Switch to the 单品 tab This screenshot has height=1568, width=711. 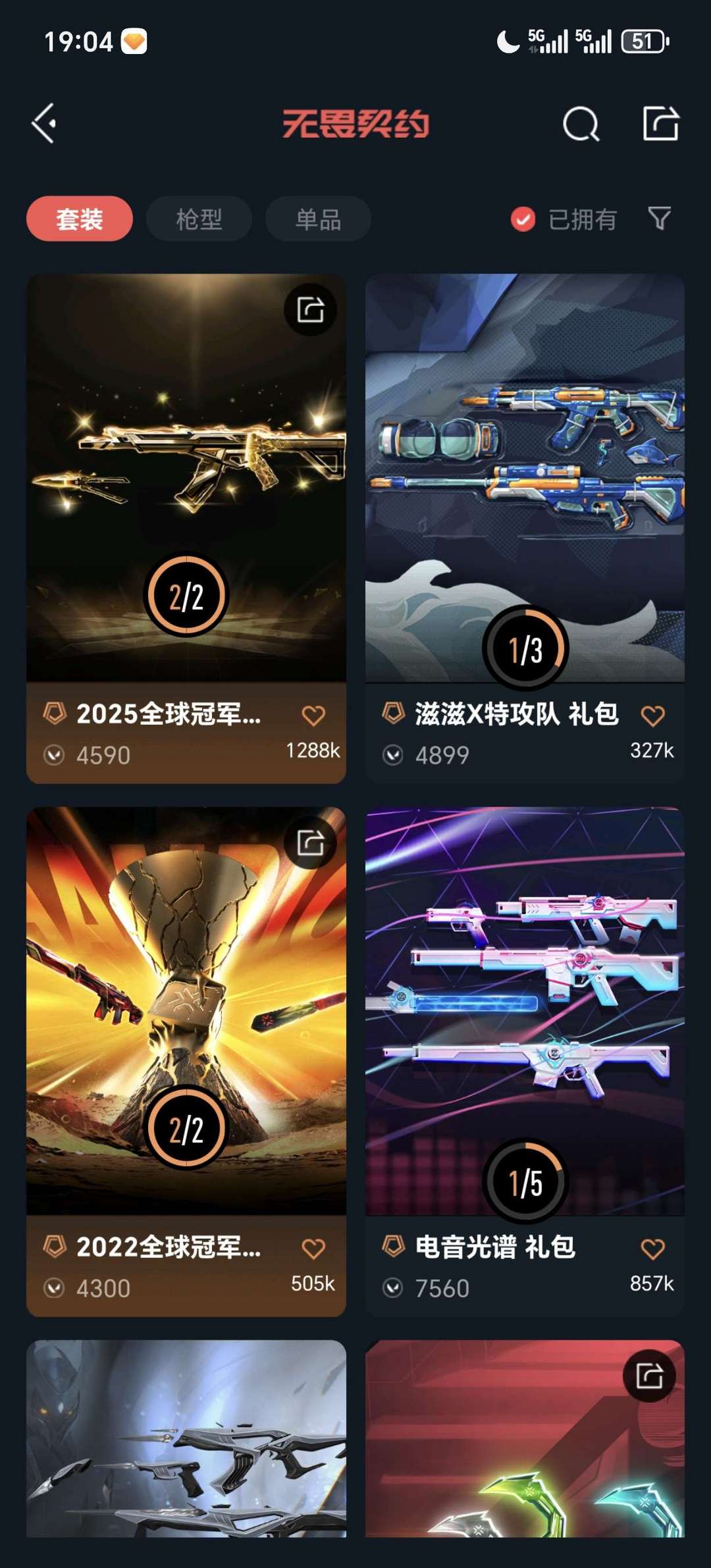pos(318,219)
